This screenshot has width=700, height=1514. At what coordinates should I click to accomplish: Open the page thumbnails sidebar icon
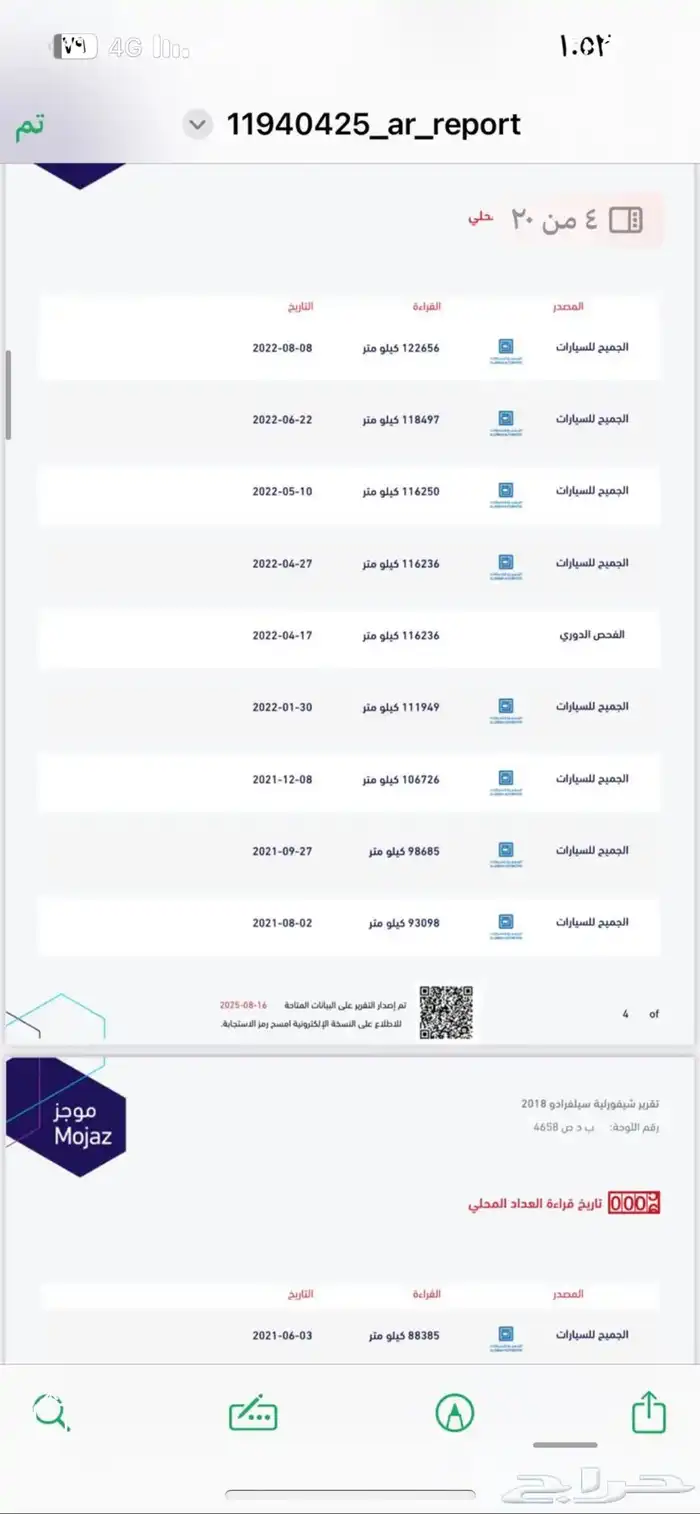coord(626,220)
